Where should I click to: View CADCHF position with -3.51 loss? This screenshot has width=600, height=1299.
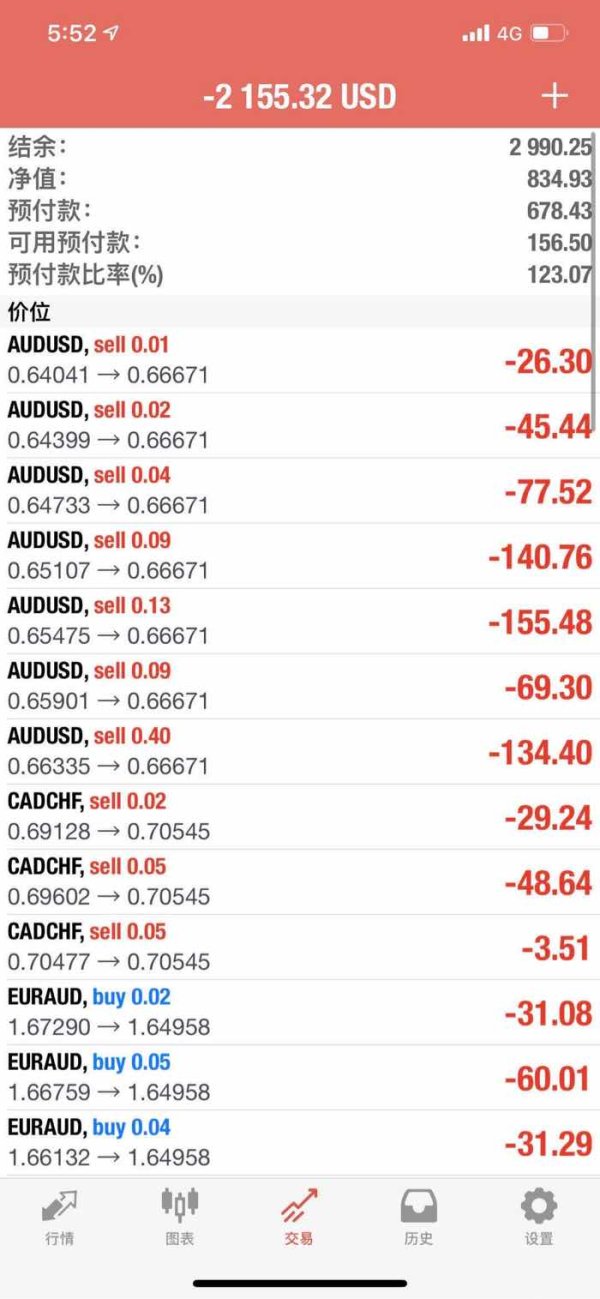coord(300,947)
